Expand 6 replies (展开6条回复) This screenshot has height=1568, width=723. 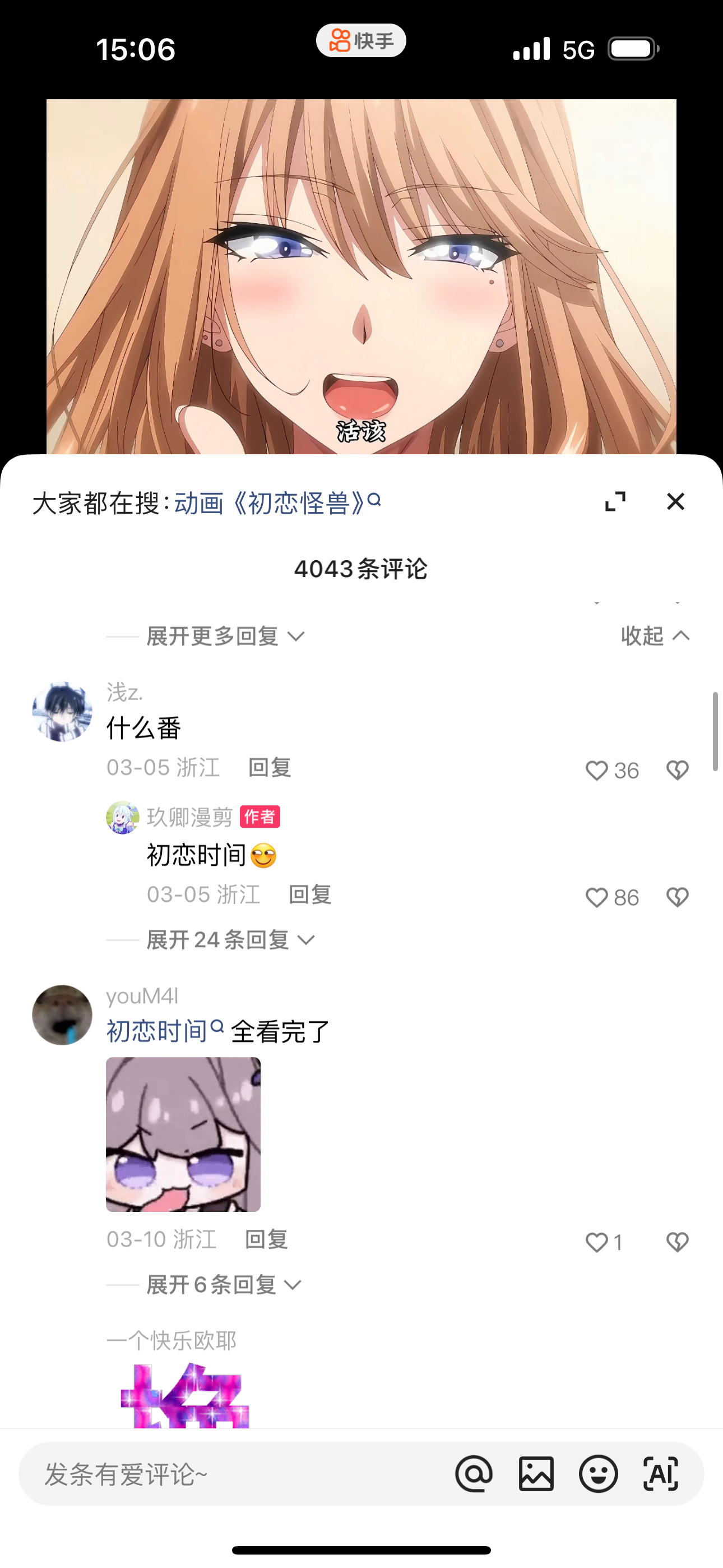pos(224,1284)
